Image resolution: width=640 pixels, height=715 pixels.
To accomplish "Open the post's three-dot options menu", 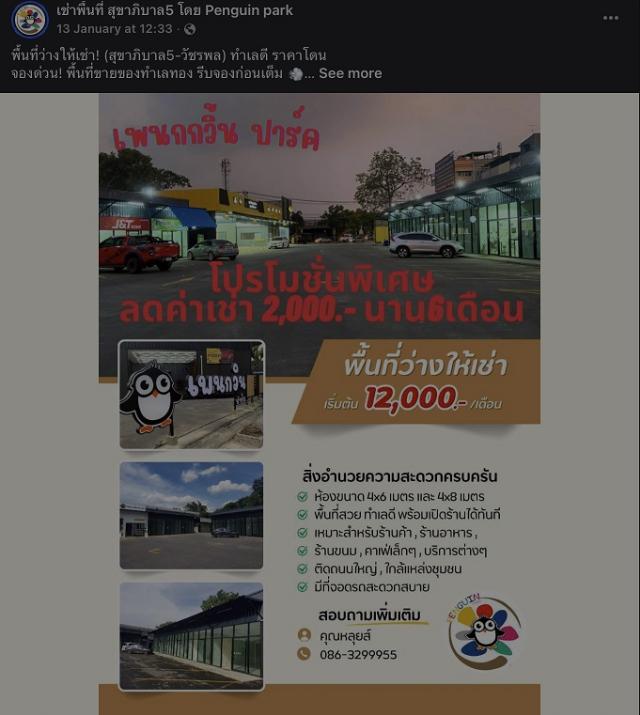I will [x=610, y=18].
